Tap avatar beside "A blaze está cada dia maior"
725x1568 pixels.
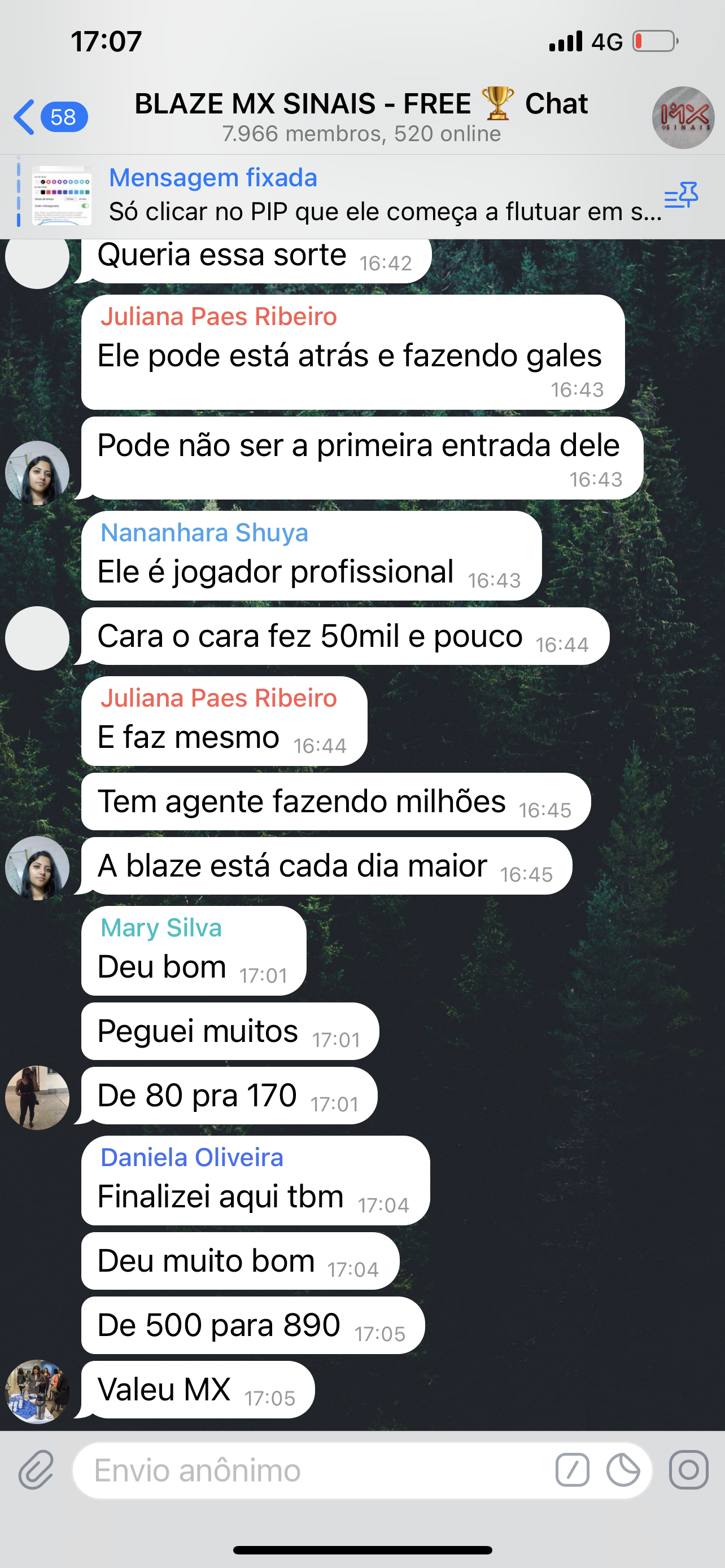37,868
